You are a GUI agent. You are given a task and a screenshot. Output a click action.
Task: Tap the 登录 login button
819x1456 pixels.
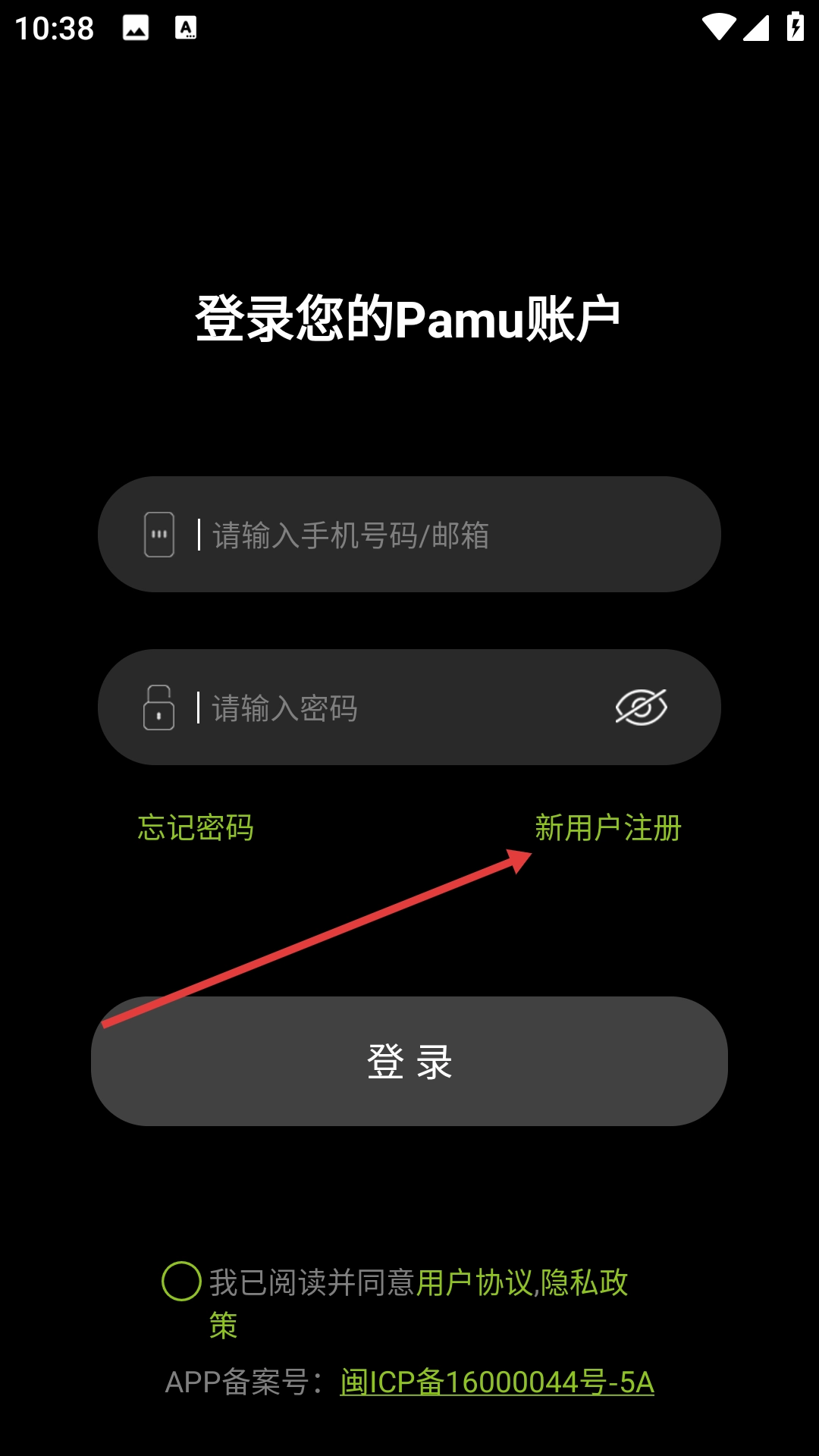click(409, 1061)
